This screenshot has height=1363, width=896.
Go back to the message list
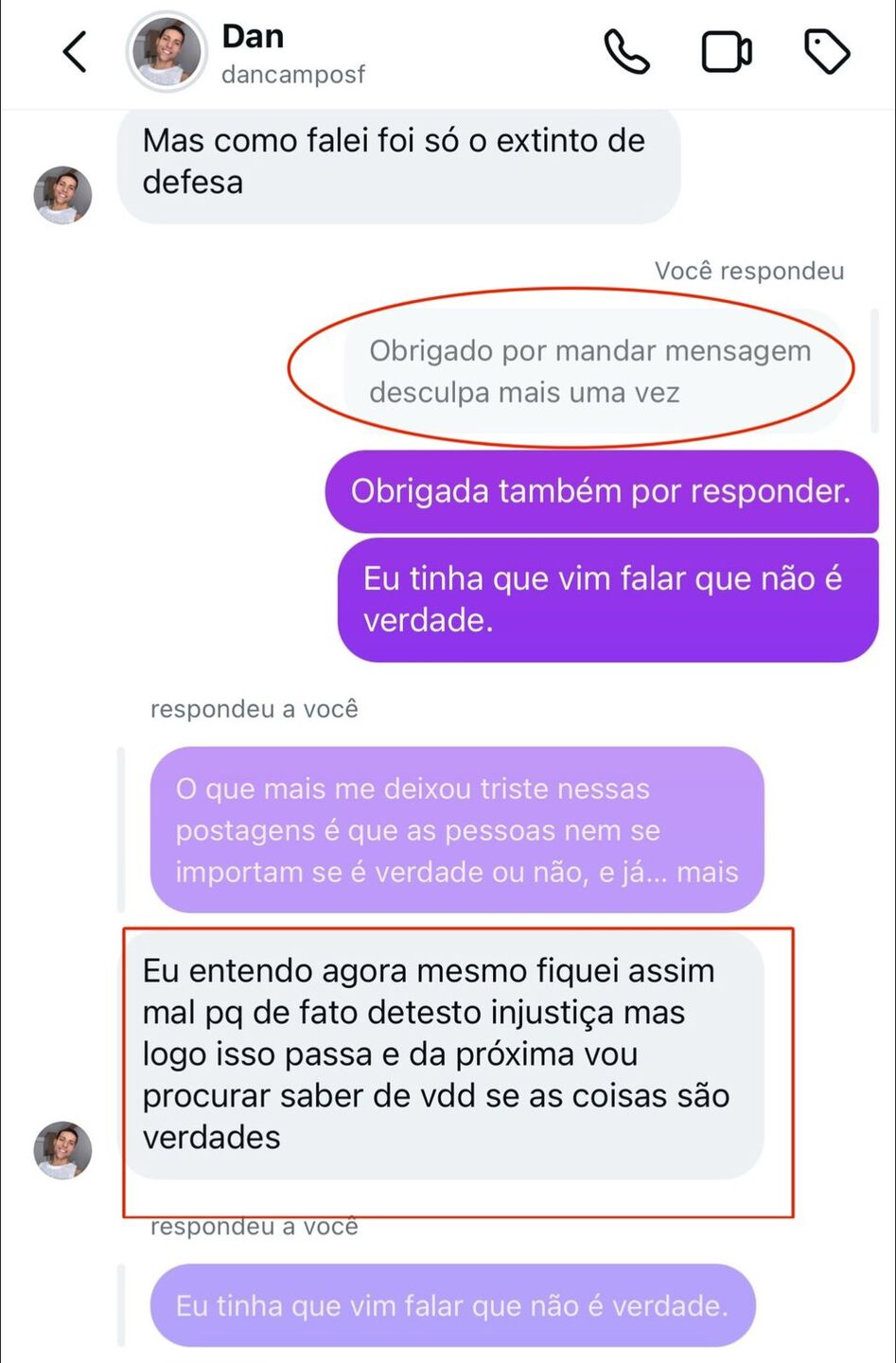coord(75,52)
